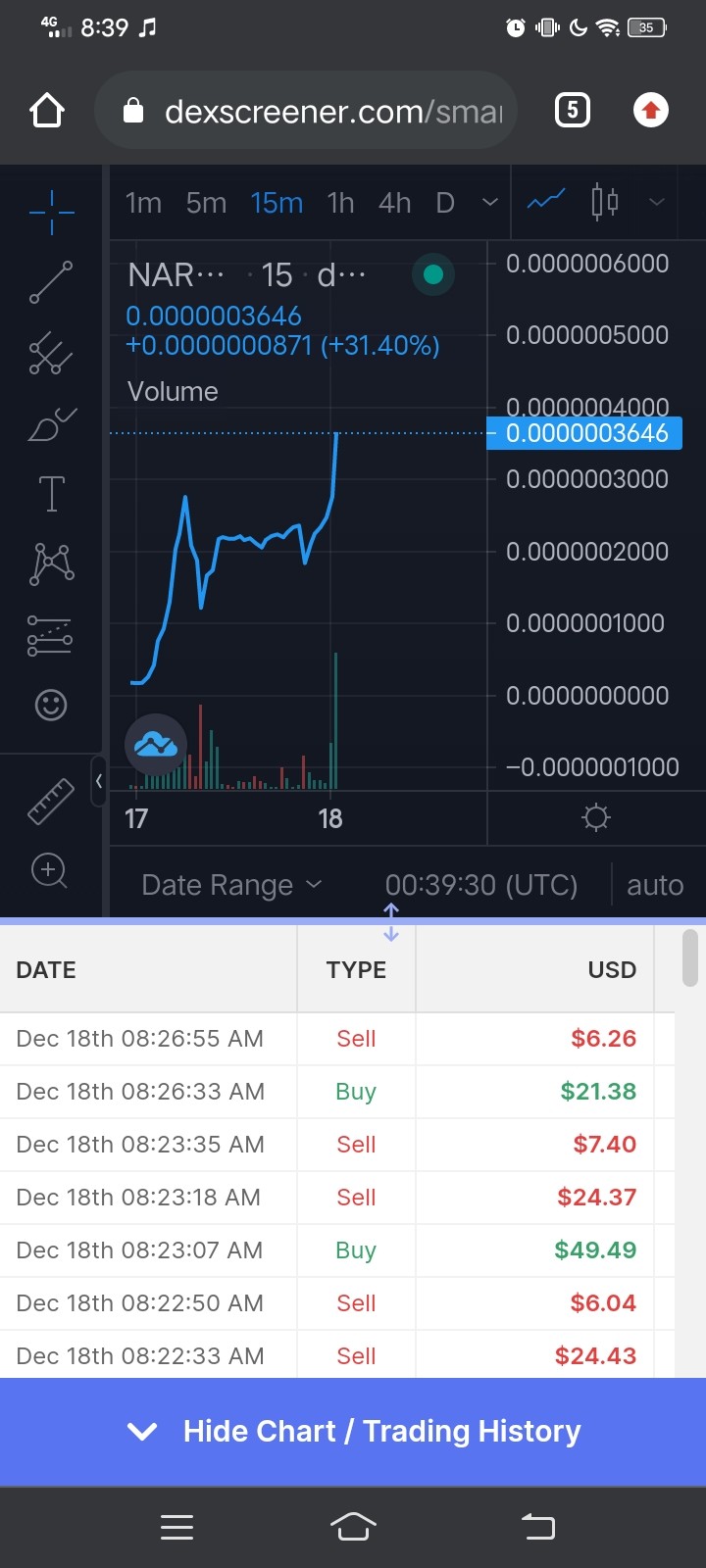
Task: Open the emoji sticker tool
Action: point(51,705)
